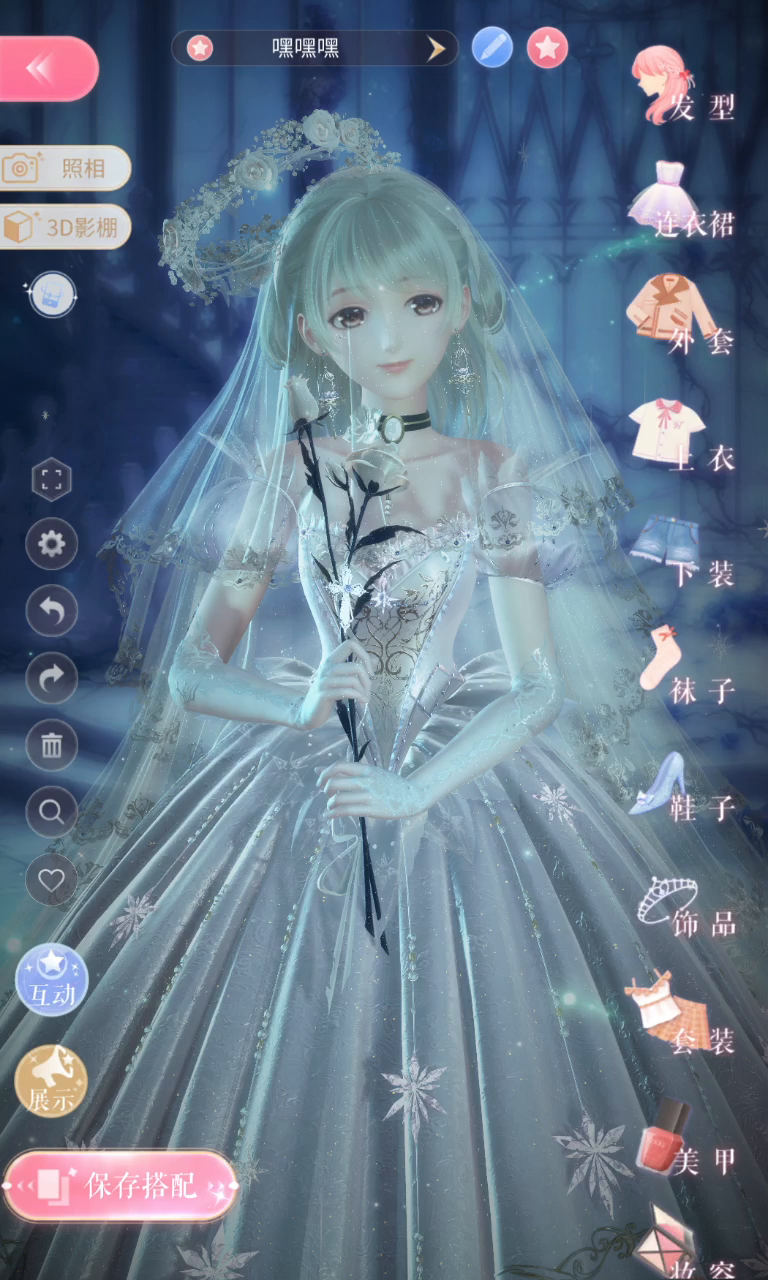Redo the outfit change
The image size is (768, 1280).
pos(51,678)
